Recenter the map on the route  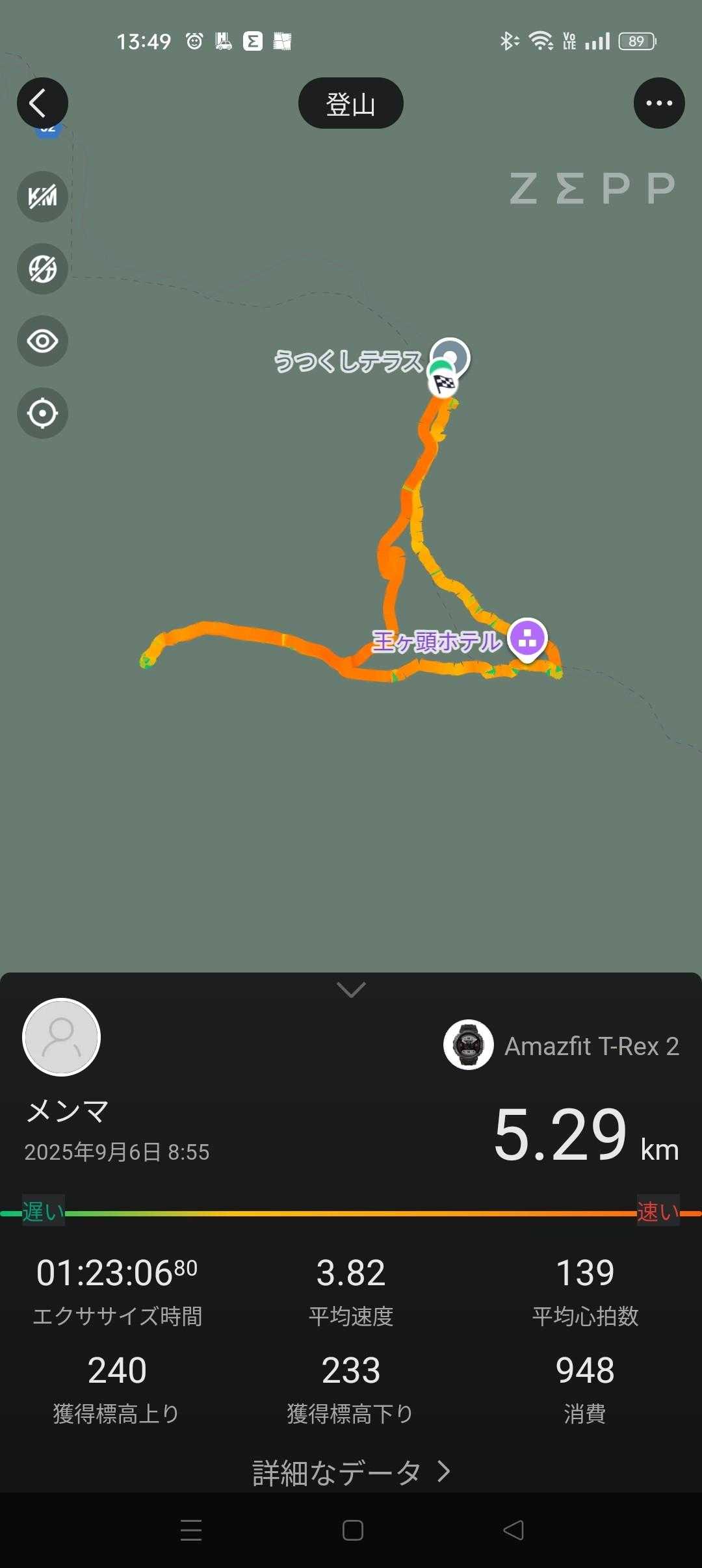pyautogui.click(x=42, y=413)
